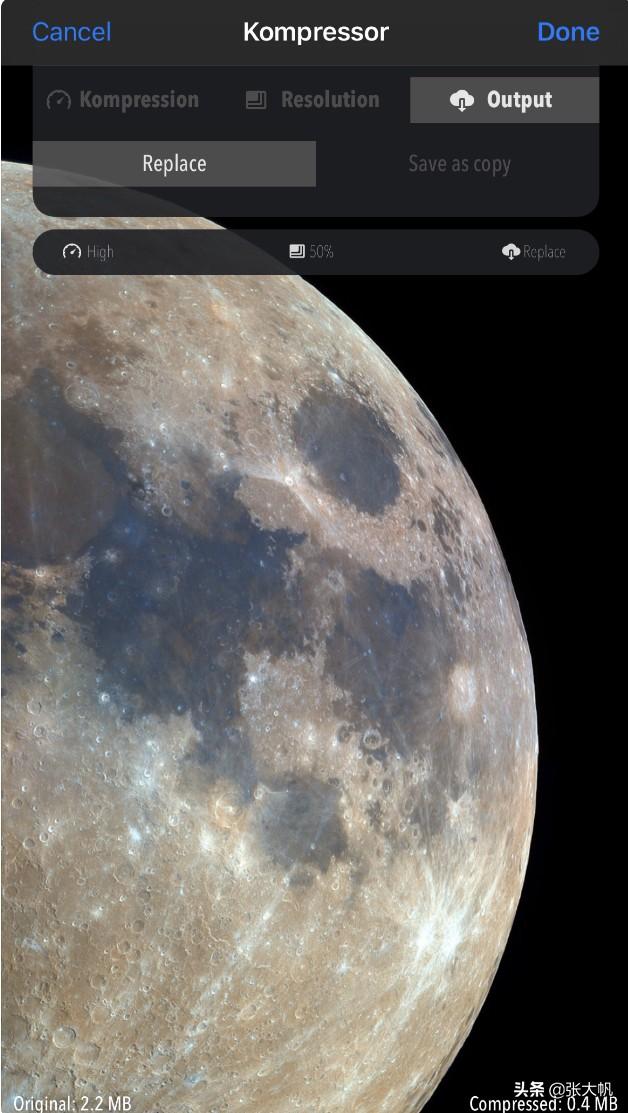Switch to the Kompression tab
Image resolution: width=628 pixels, height=1113 pixels.
[x=123, y=100]
